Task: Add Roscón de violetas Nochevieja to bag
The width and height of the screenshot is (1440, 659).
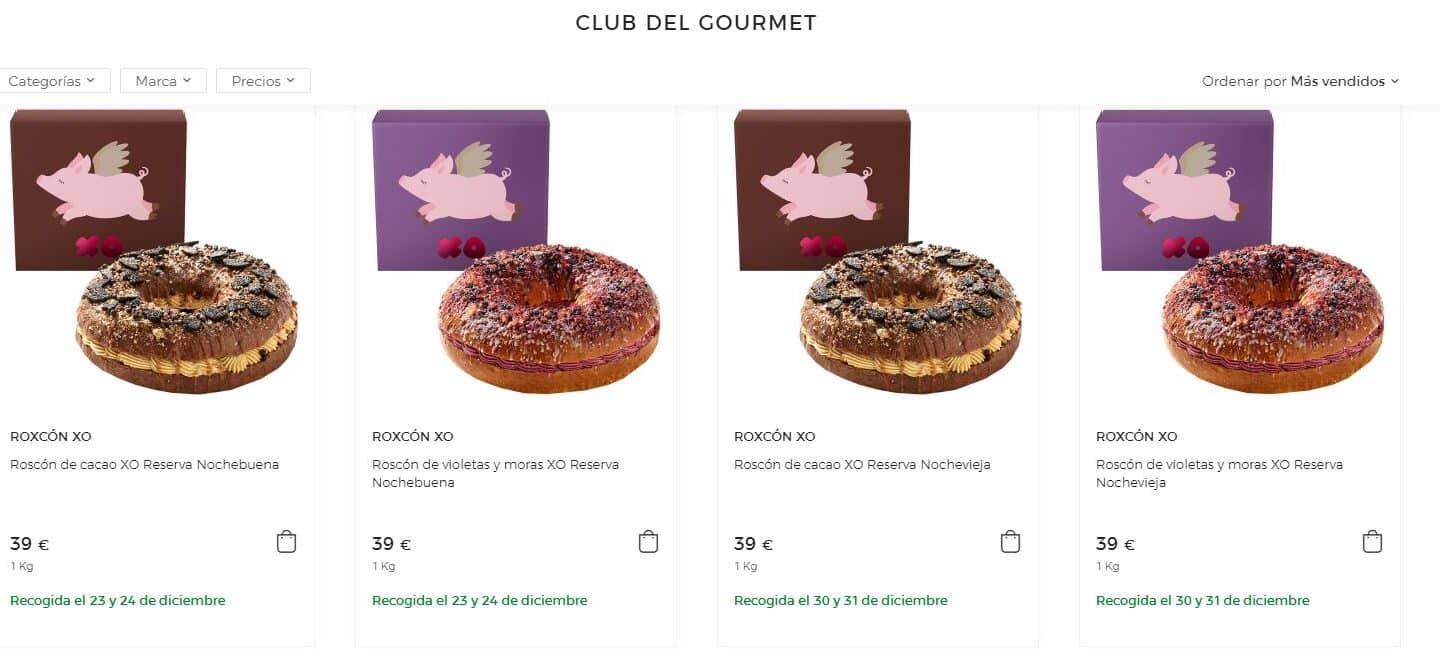Action: pos(1372,542)
